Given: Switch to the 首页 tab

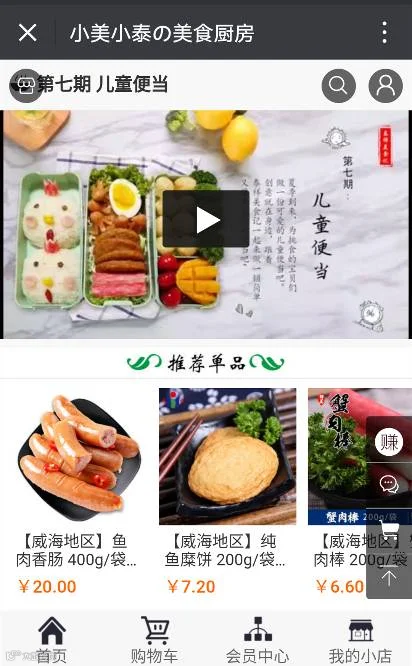Looking at the screenshot, I should click(51, 639).
